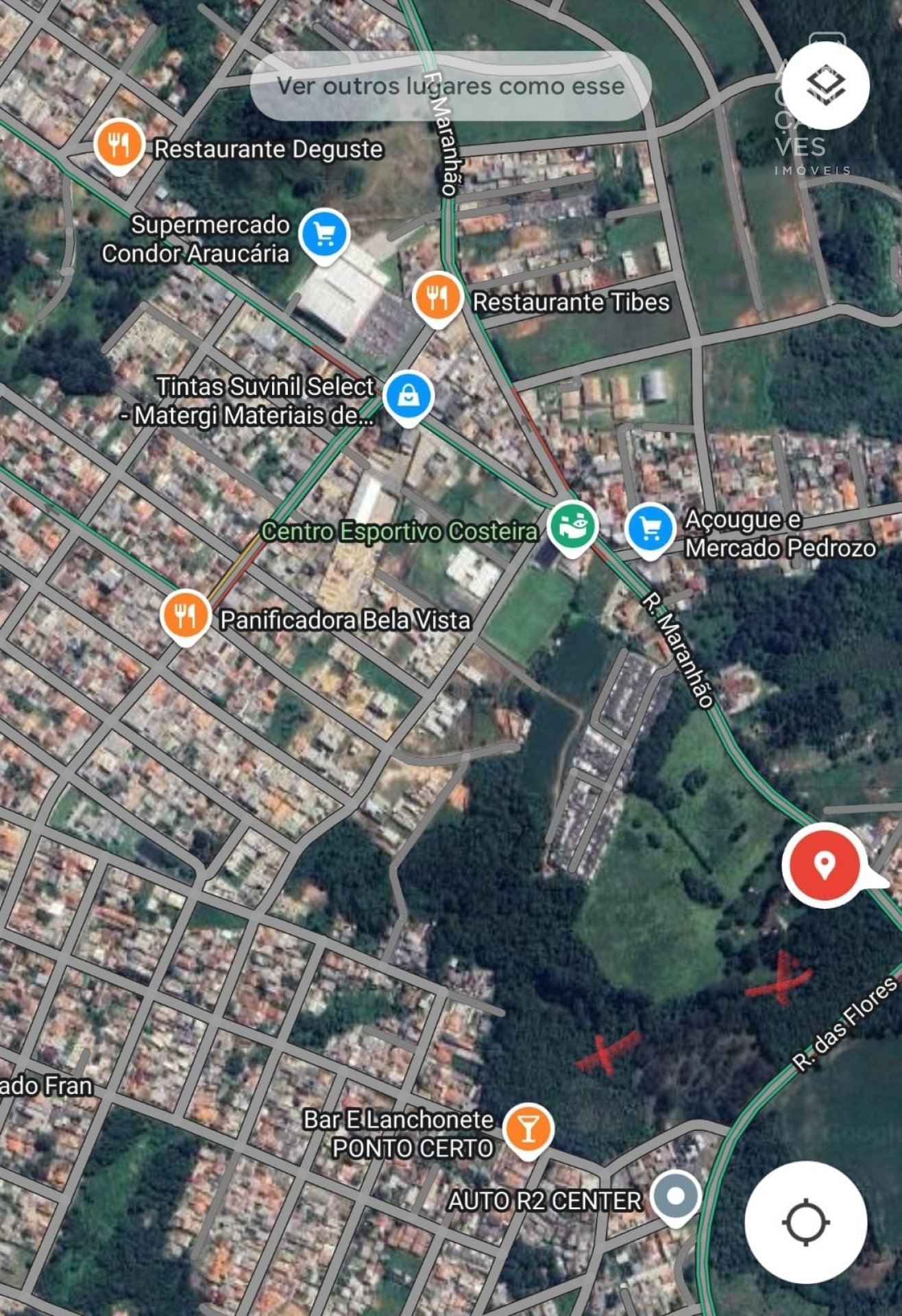Open Restaurante Deguste pin
This screenshot has height=1316, width=902.
[119, 145]
